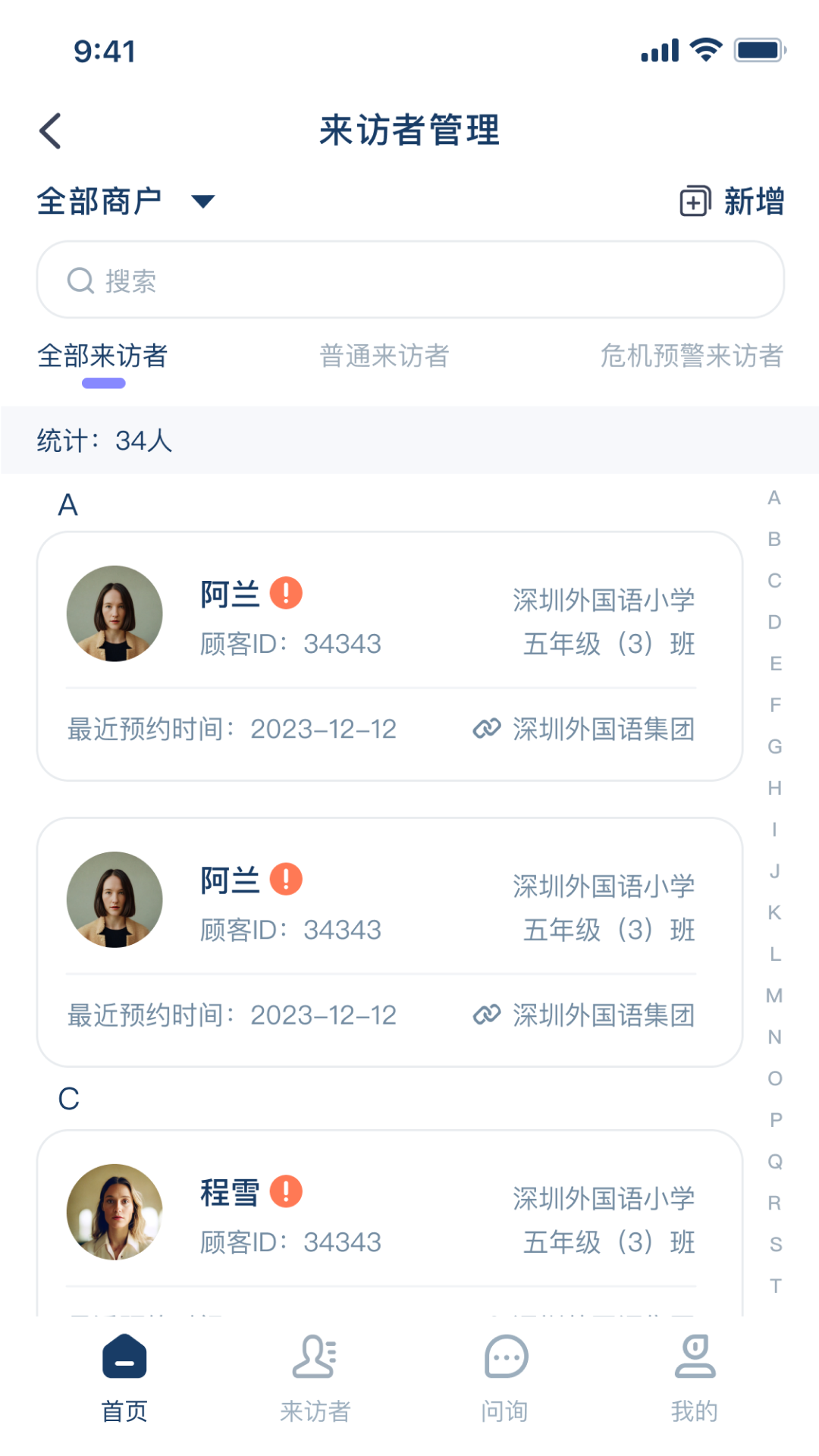The width and height of the screenshot is (819, 1456).
Task: Tap the link icon beside 深圳外国语集团
Action: click(486, 728)
